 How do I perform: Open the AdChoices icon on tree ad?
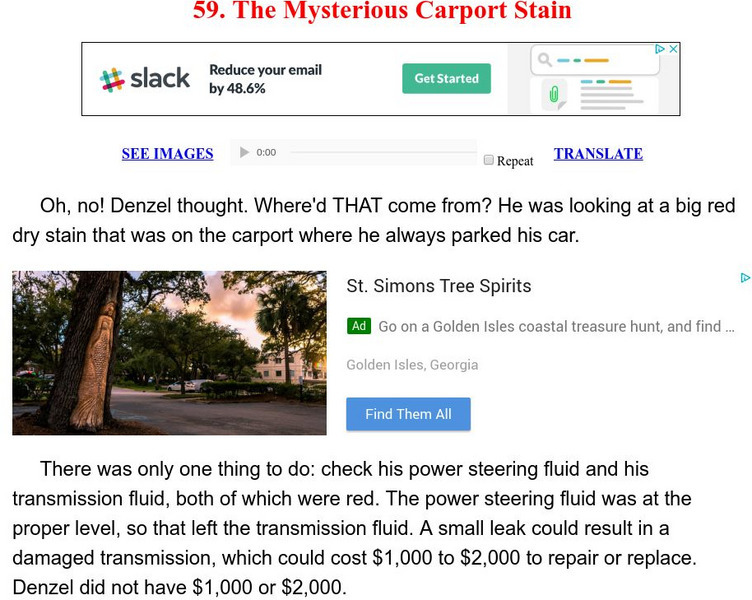pos(744,278)
